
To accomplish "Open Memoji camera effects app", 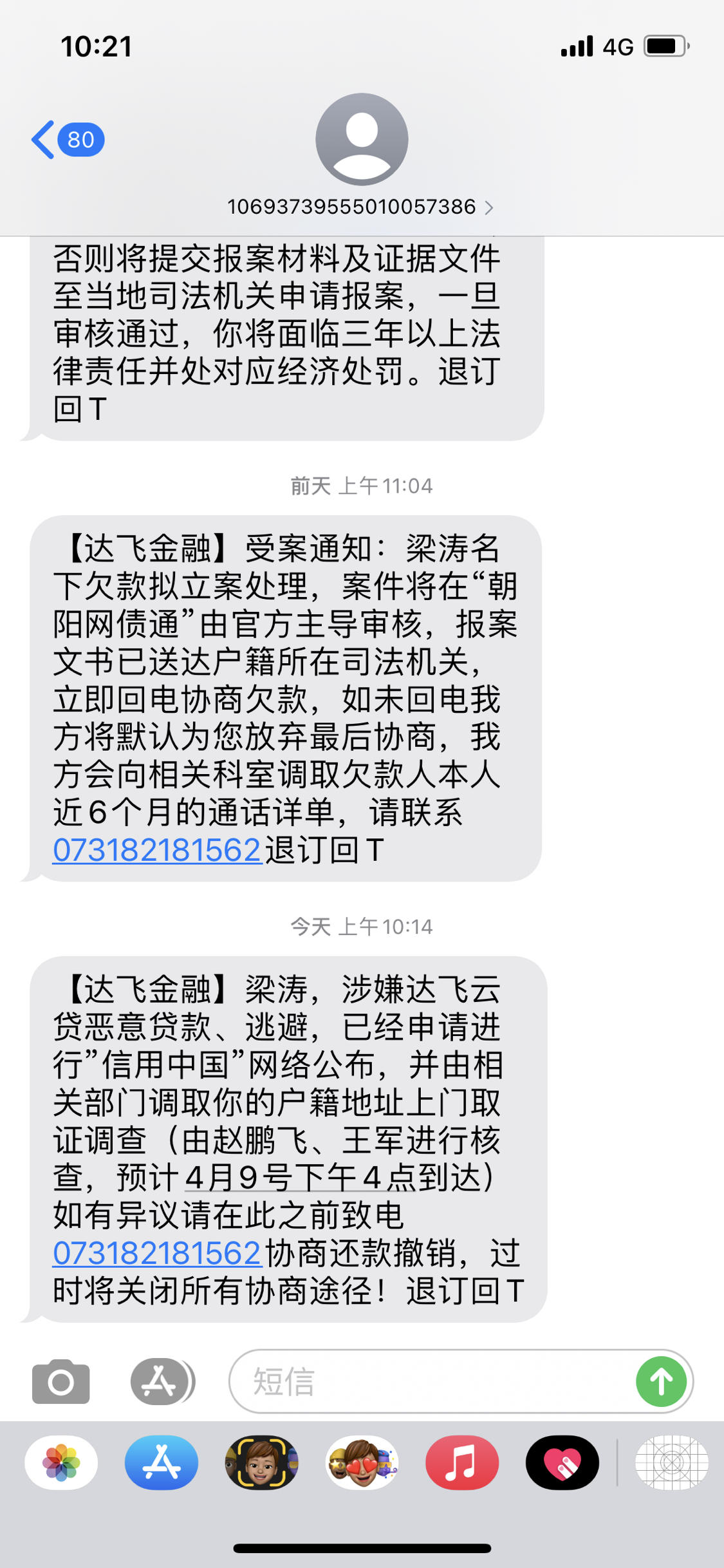I will coord(261,1462).
